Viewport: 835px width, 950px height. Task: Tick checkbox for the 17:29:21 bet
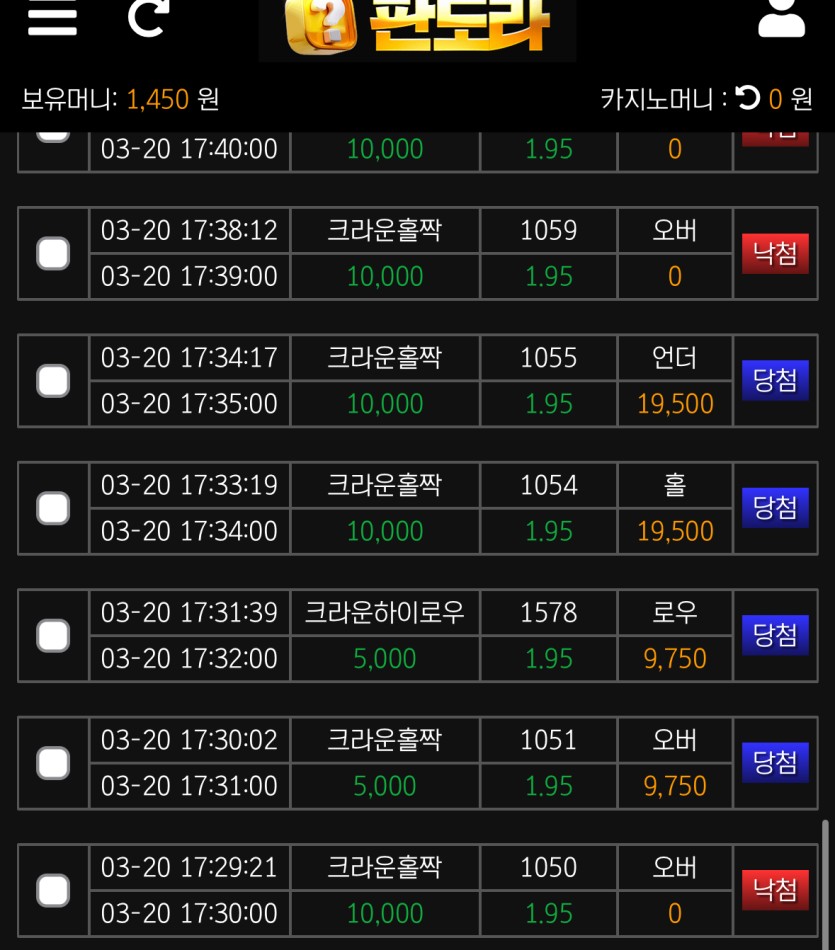point(53,890)
